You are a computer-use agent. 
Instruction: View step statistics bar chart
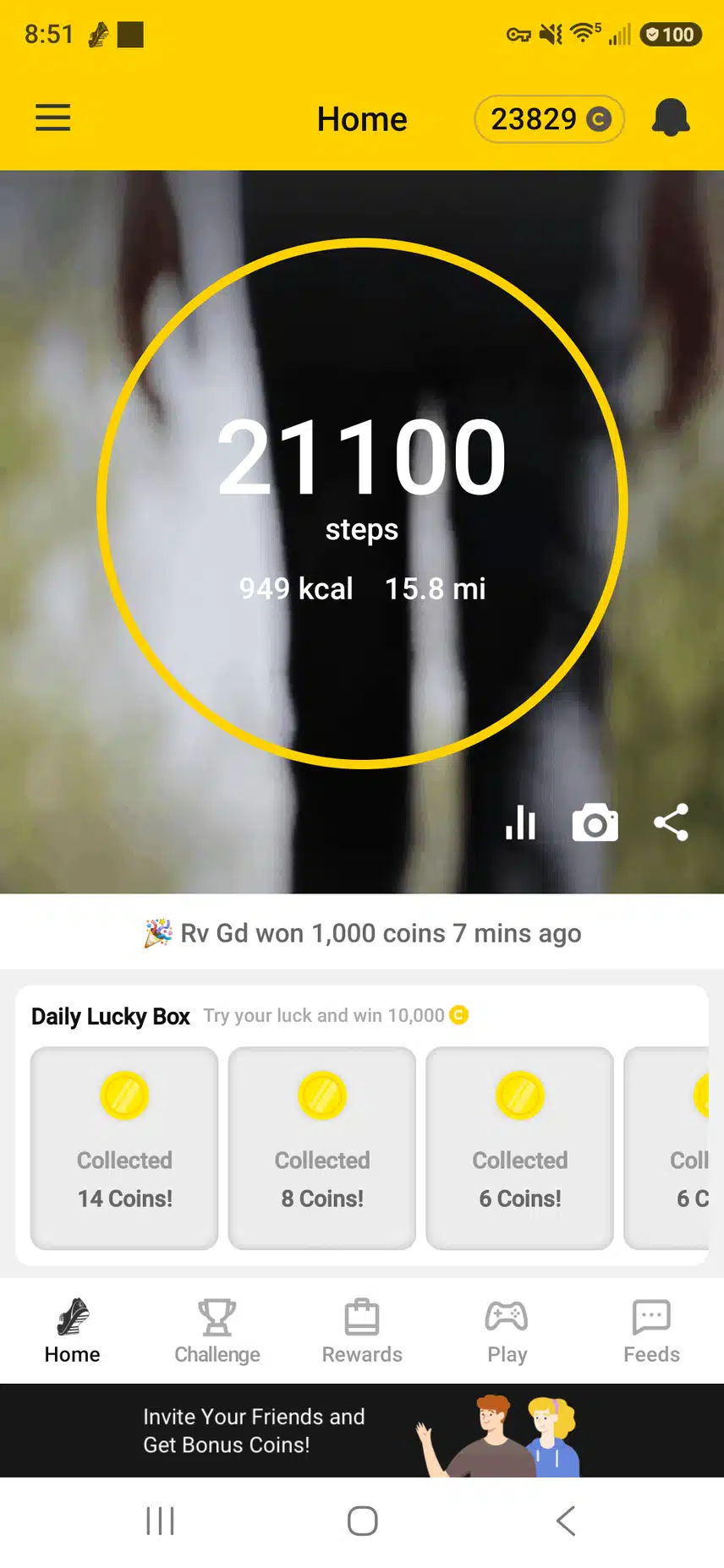click(x=520, y=822)
